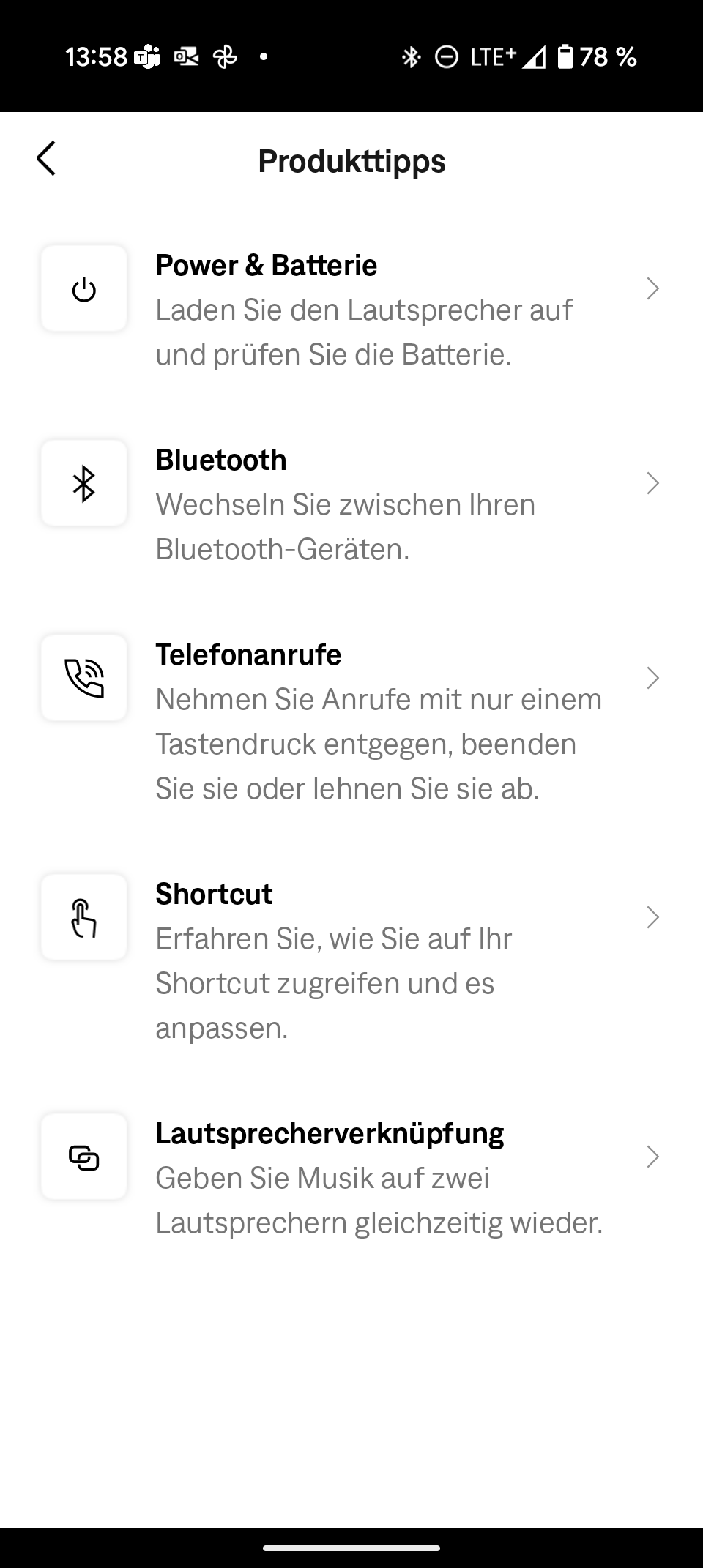Go back from Produkttipps
This screenshot has width=703, height=1568.
pyautogui.click(x=46, y=159)
